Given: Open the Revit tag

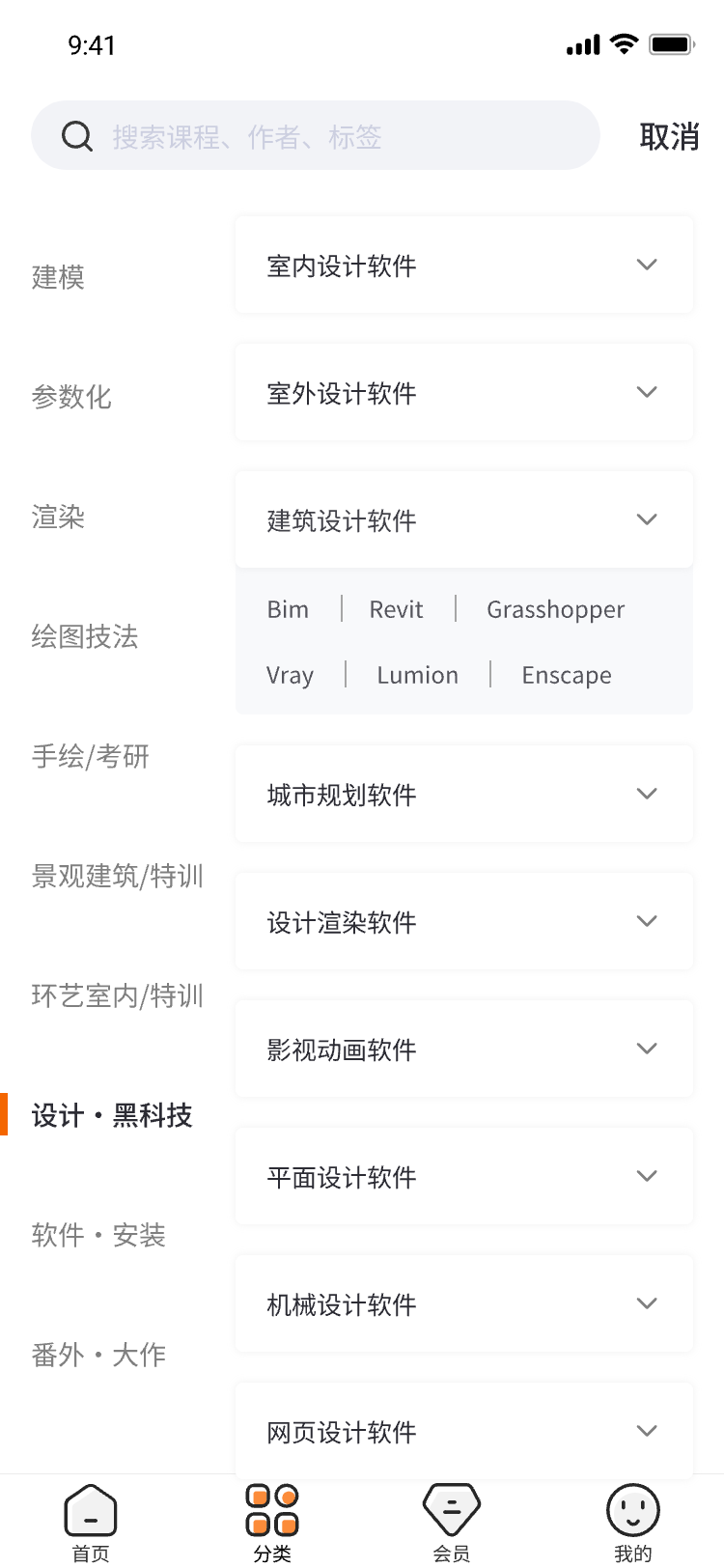Looking at the screenshot, I should (396, 609).
